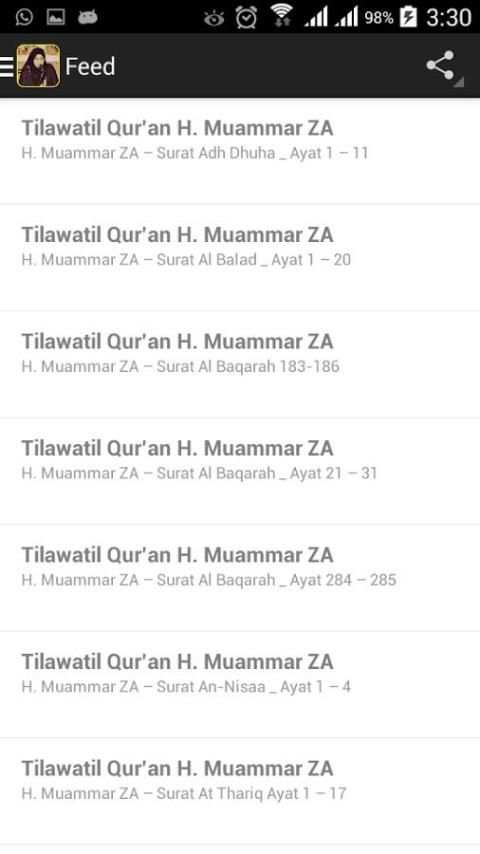Viewport: 480px width, 854px height.
Task: Open the drawer menu next to Feed
Action: pos(7,66)
